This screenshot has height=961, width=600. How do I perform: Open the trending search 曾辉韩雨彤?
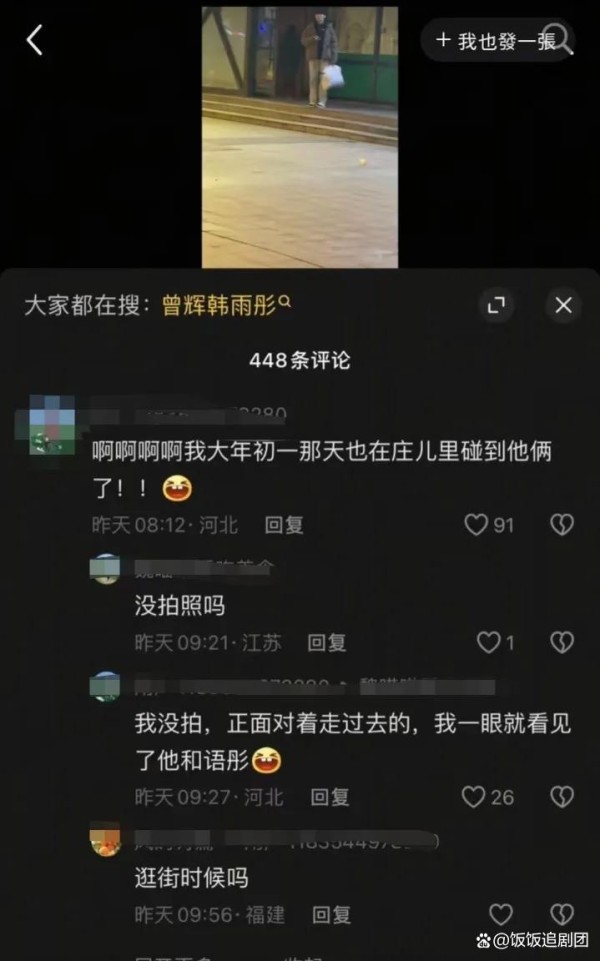(x=226, y=305)
